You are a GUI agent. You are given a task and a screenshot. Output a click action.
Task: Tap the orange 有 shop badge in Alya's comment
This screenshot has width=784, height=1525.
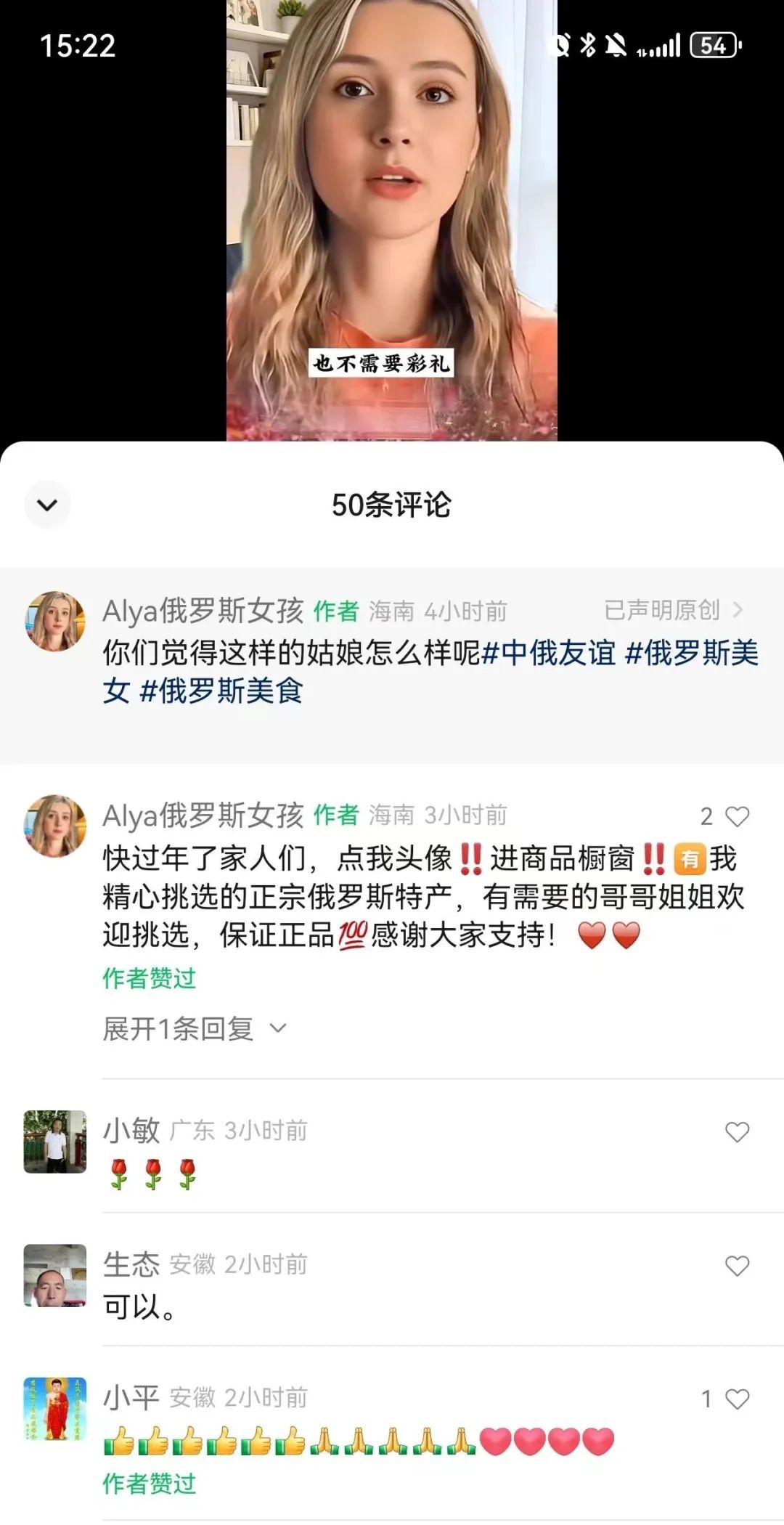tap(690, 860)
